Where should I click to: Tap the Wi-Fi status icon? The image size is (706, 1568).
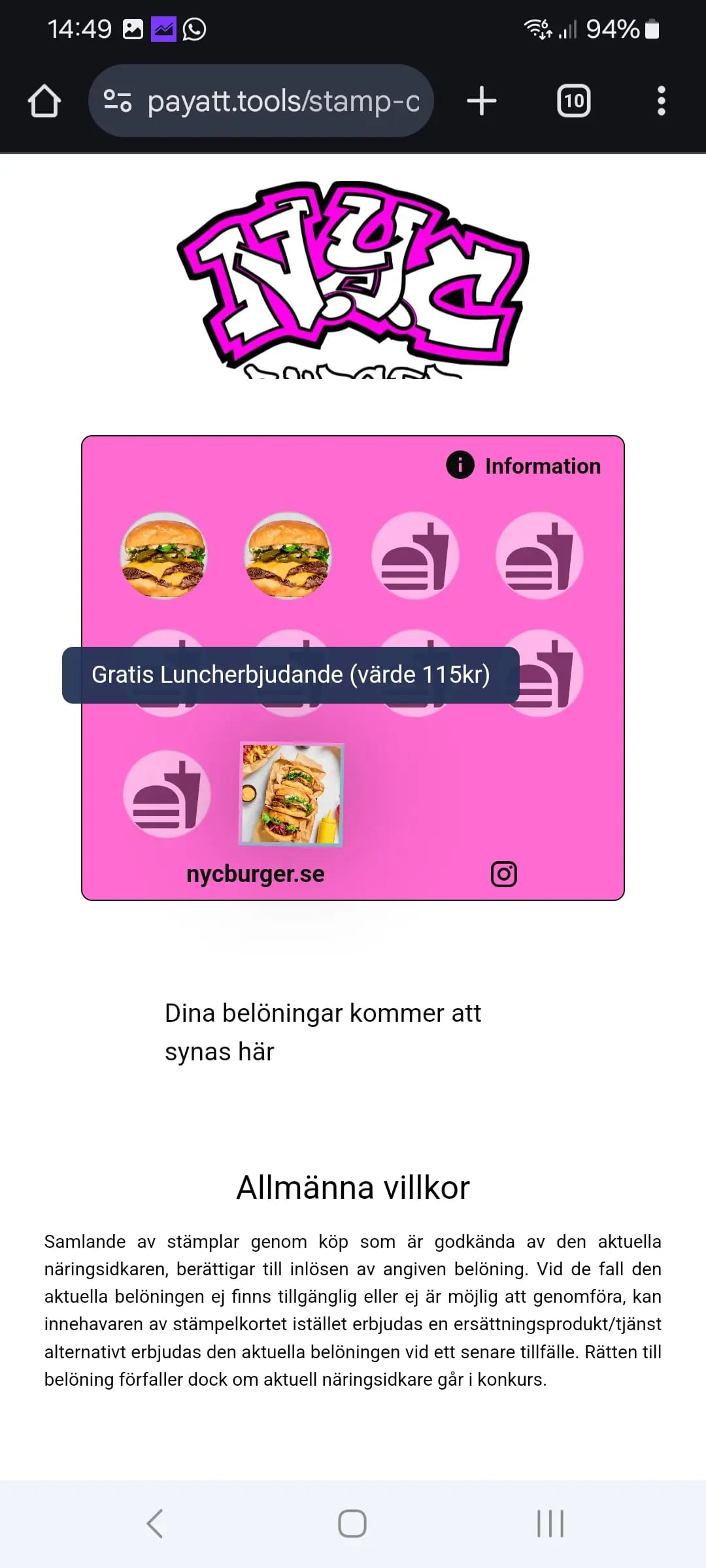pos(536,29)
